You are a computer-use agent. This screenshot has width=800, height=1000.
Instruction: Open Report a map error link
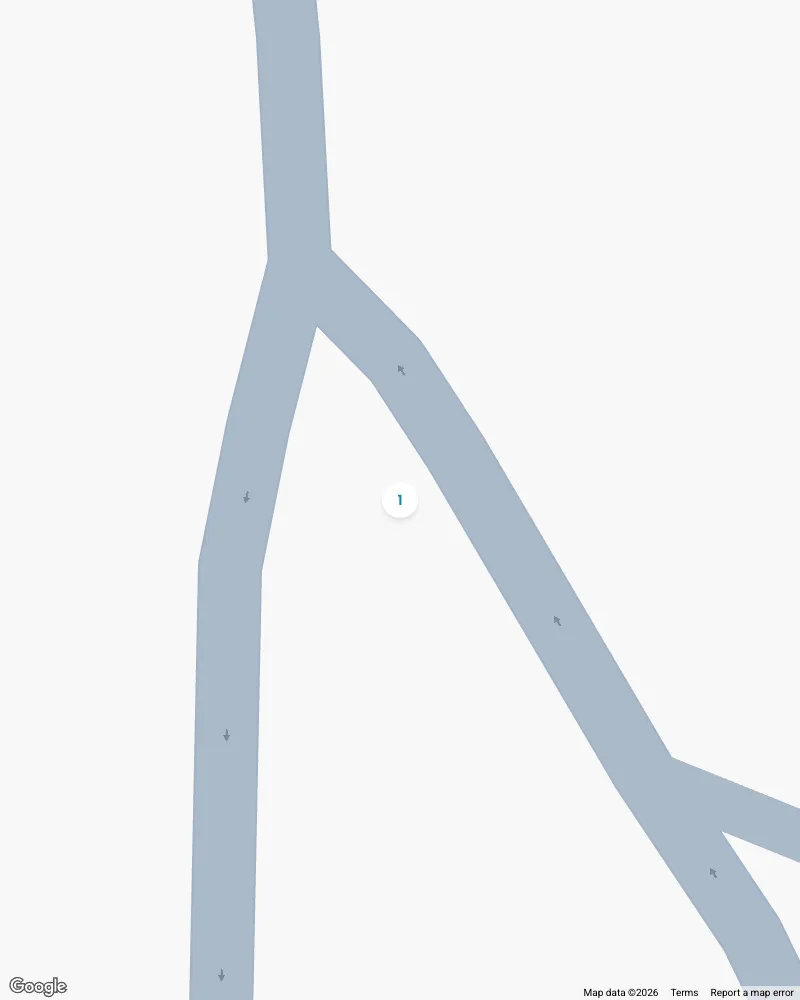(x=751, y=992)
